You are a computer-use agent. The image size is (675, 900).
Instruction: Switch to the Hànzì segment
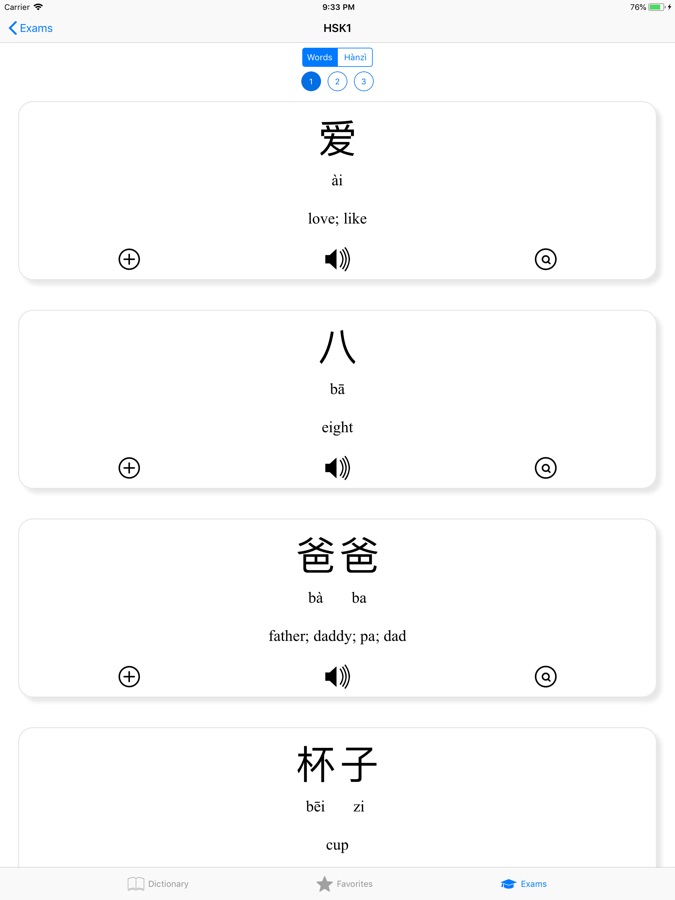tap(355, 57)
